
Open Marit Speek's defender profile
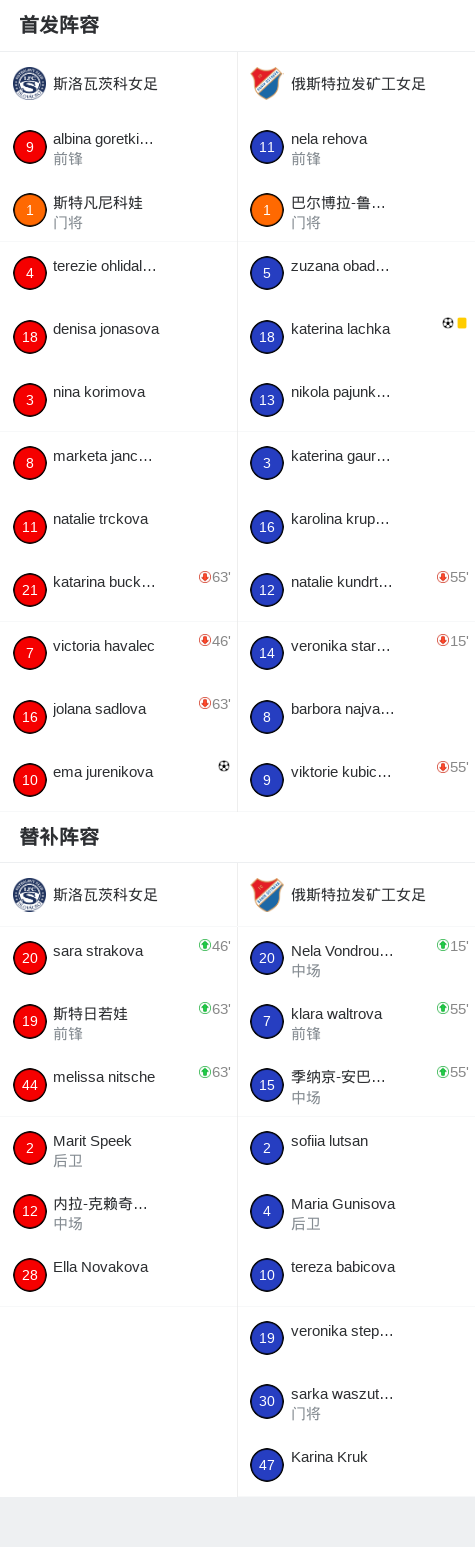(x=118, y=1148)
